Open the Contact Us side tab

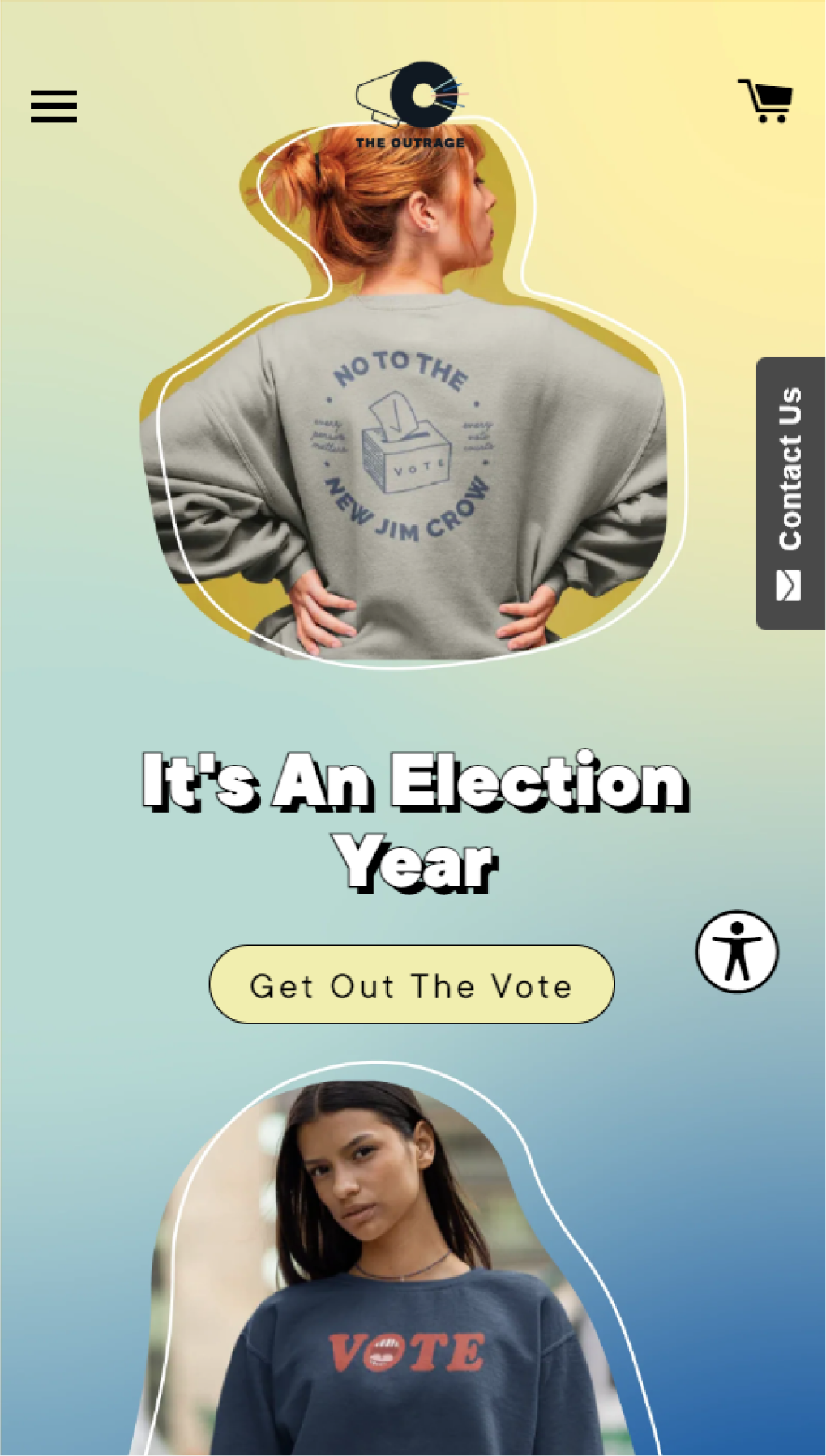(790, 493)
